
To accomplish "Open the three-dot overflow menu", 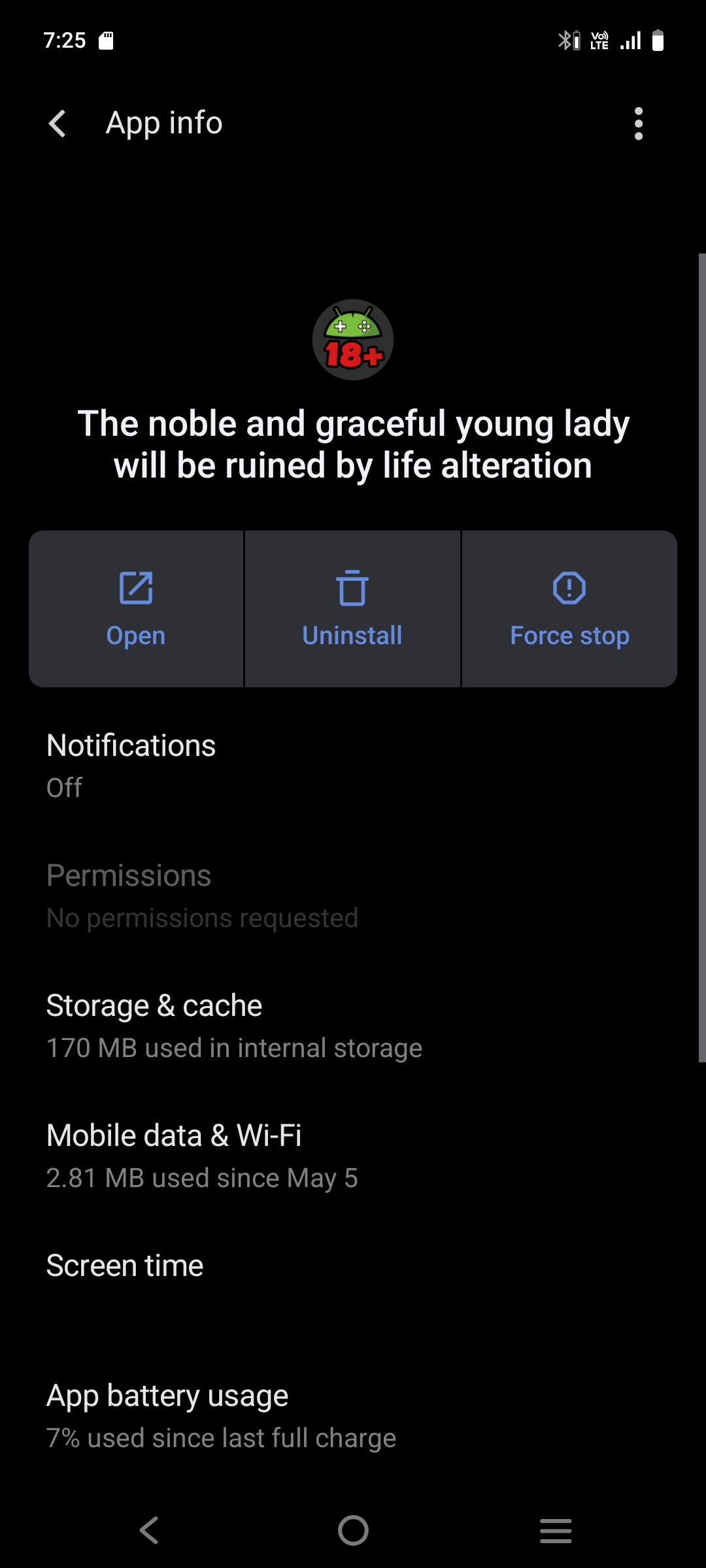I will coord(639,123).
